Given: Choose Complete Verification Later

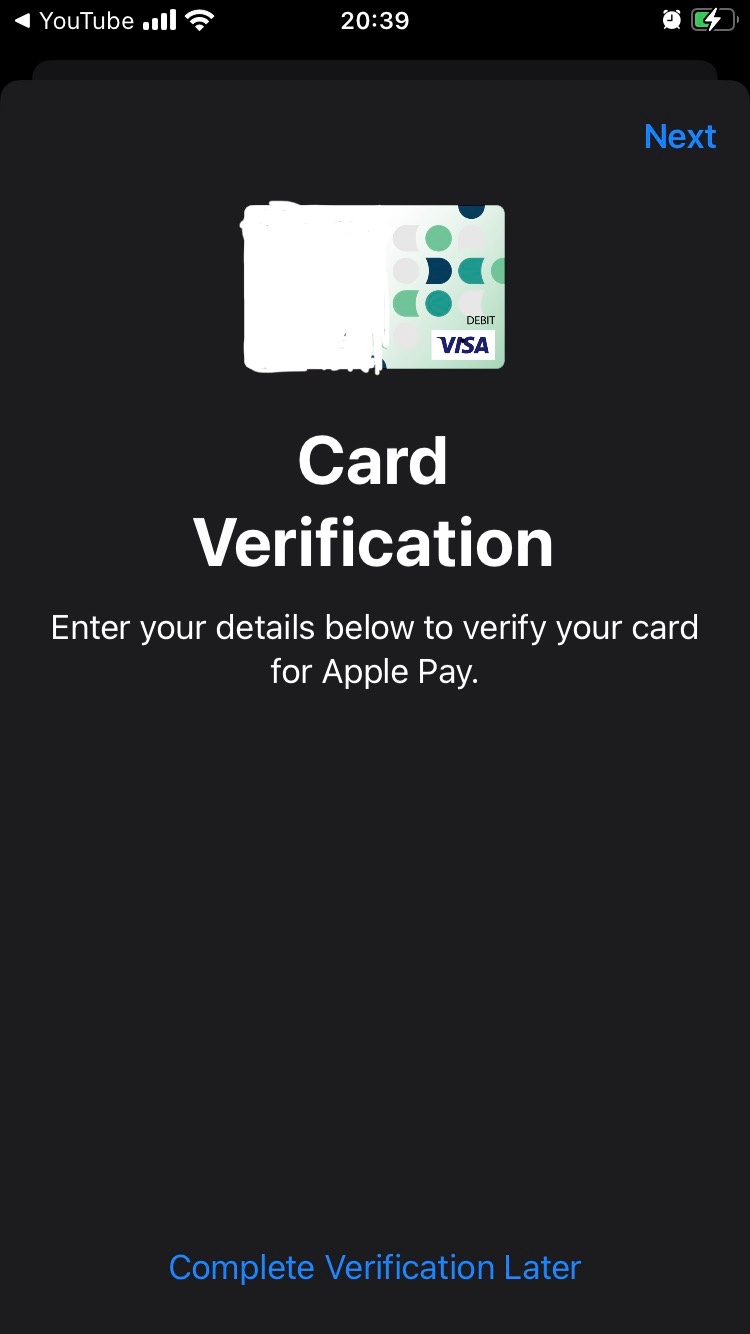Looking at the screenshot, I should 375,1268.
